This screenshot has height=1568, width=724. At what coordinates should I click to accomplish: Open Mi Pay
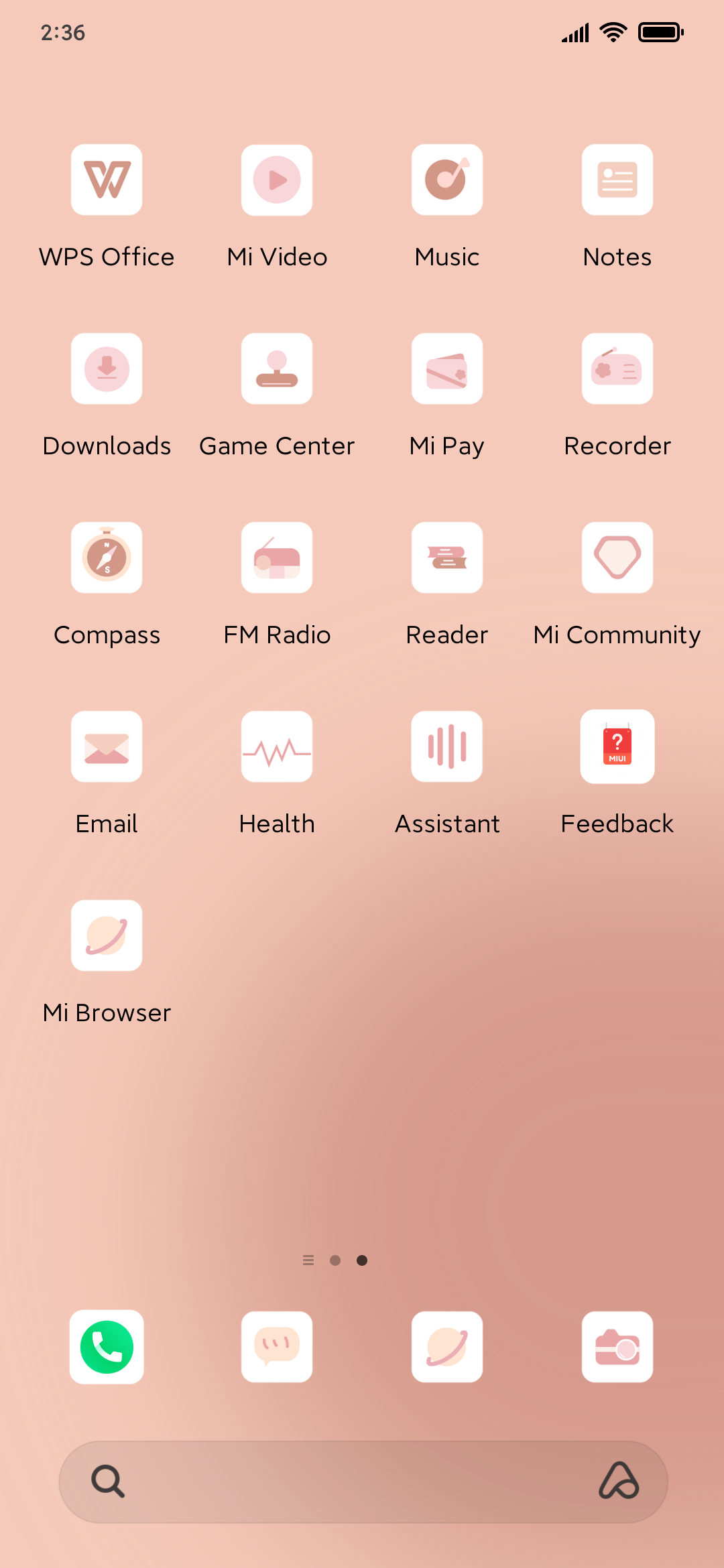(x=447, y=369)
